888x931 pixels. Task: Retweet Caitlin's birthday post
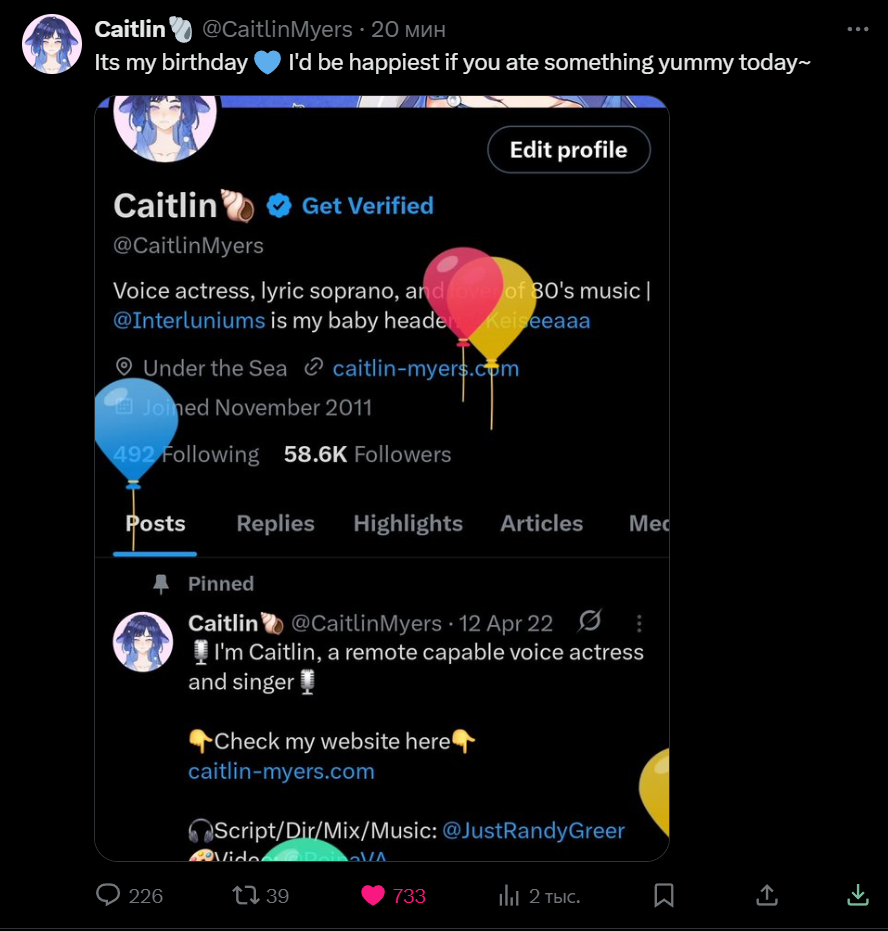[245, 895]
